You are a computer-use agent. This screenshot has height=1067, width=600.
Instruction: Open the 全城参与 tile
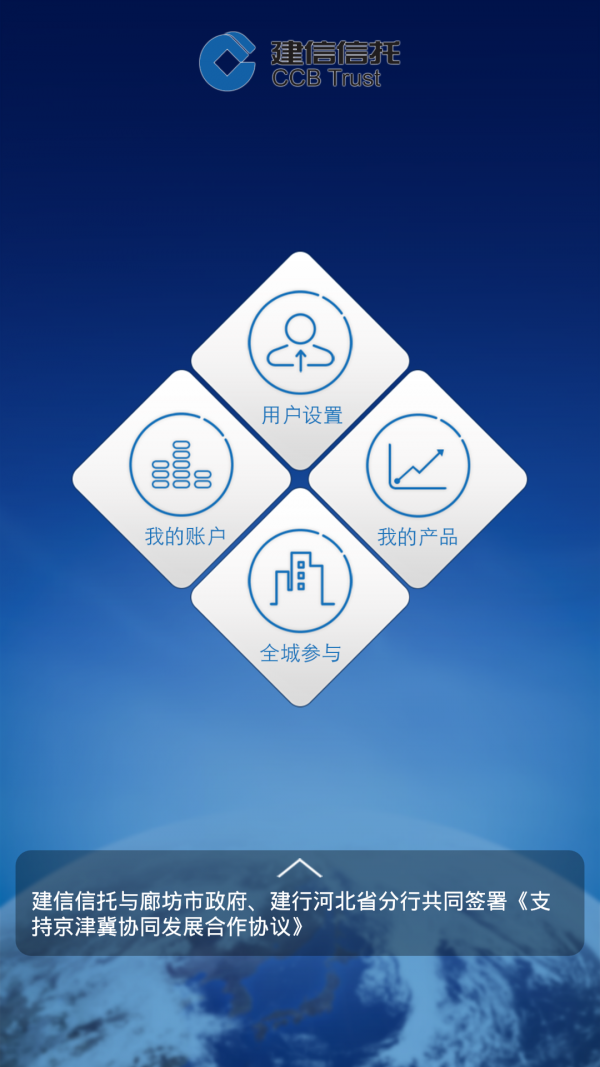pos(300,597)
